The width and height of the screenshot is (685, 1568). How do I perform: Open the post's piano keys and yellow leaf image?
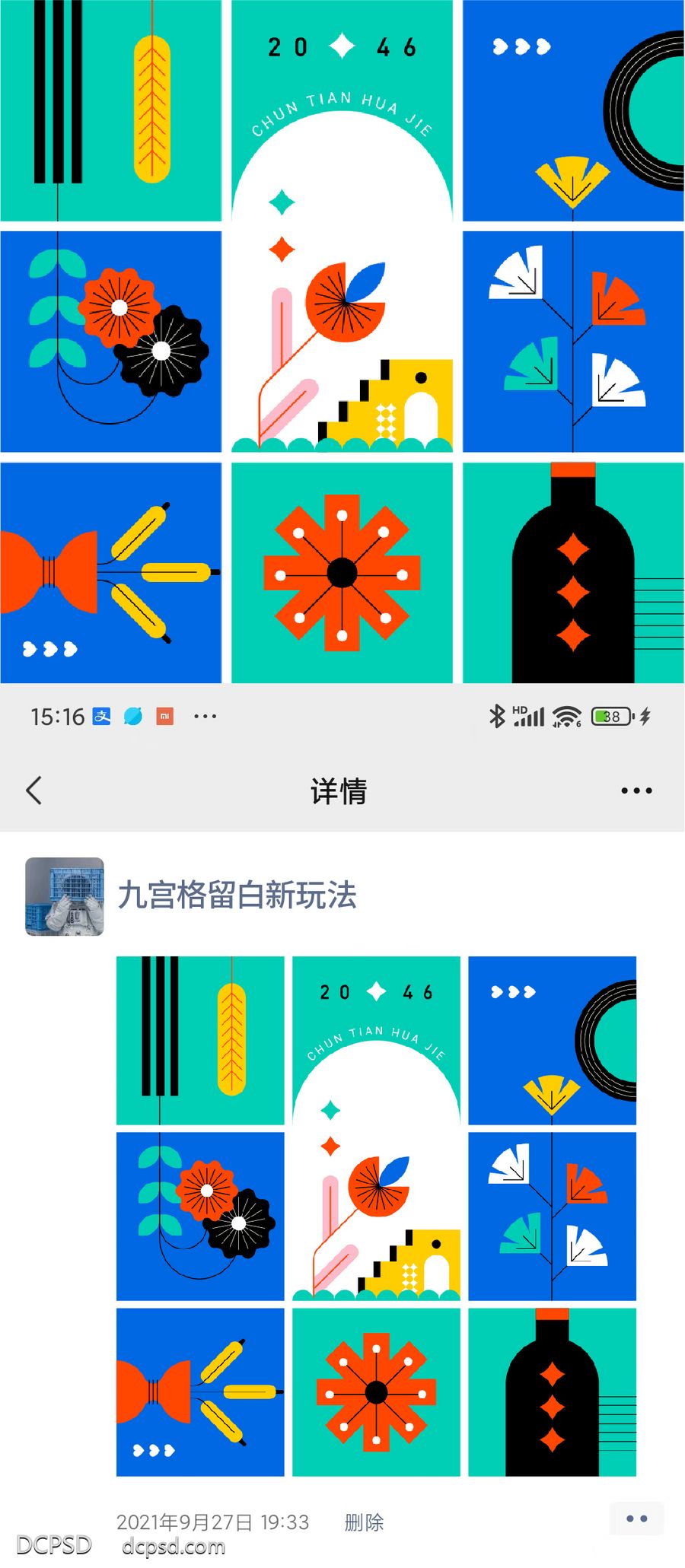(x=200, y=1040)
